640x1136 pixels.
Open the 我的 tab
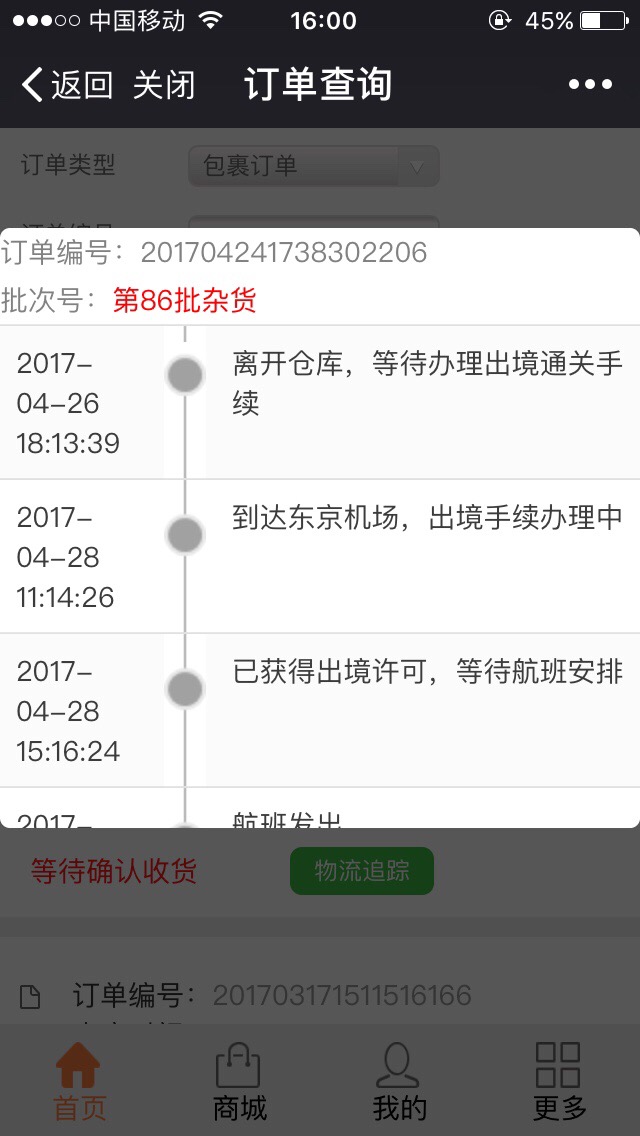399,1082
